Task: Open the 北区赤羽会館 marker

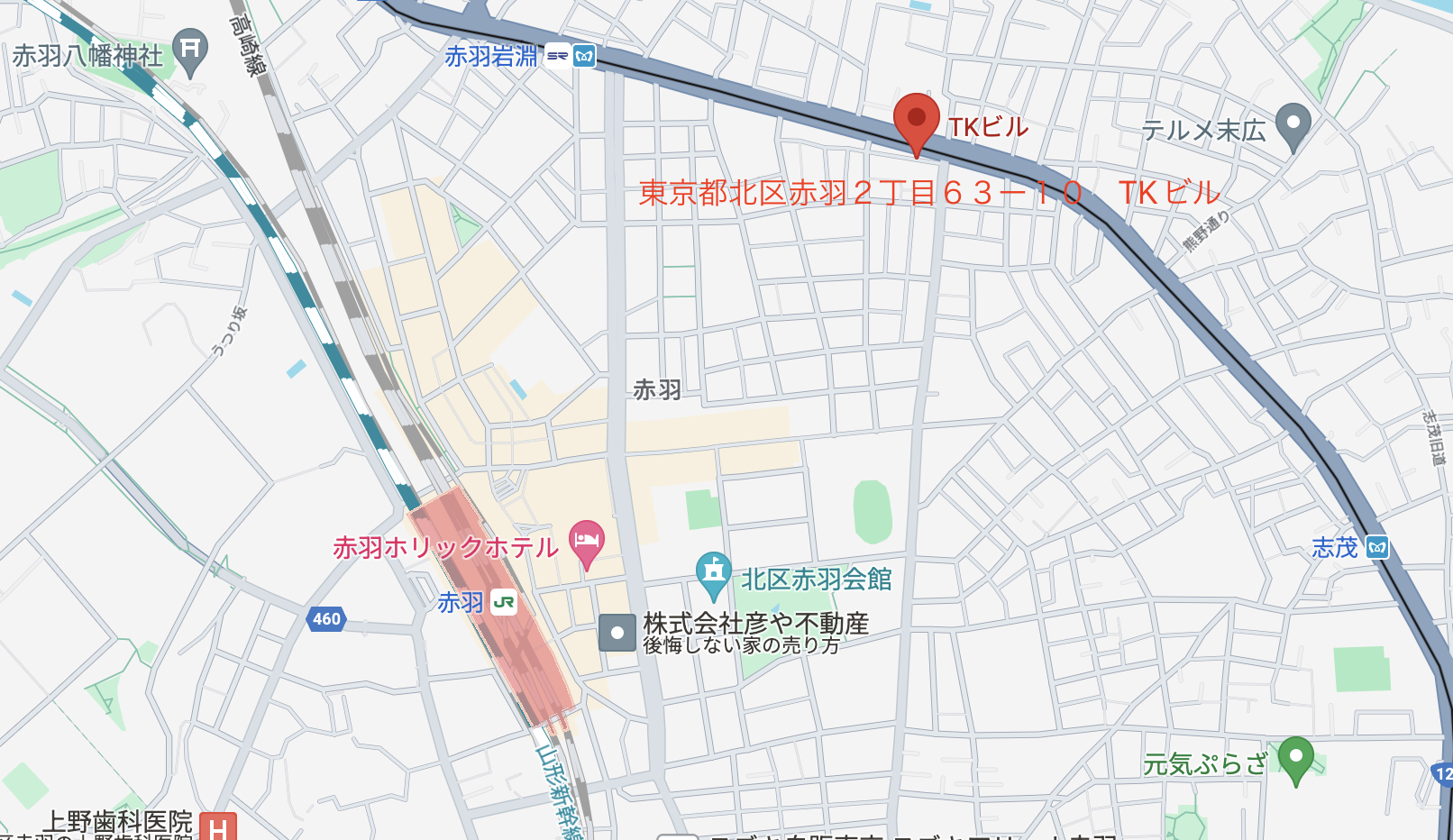Action: pos(714,573)
